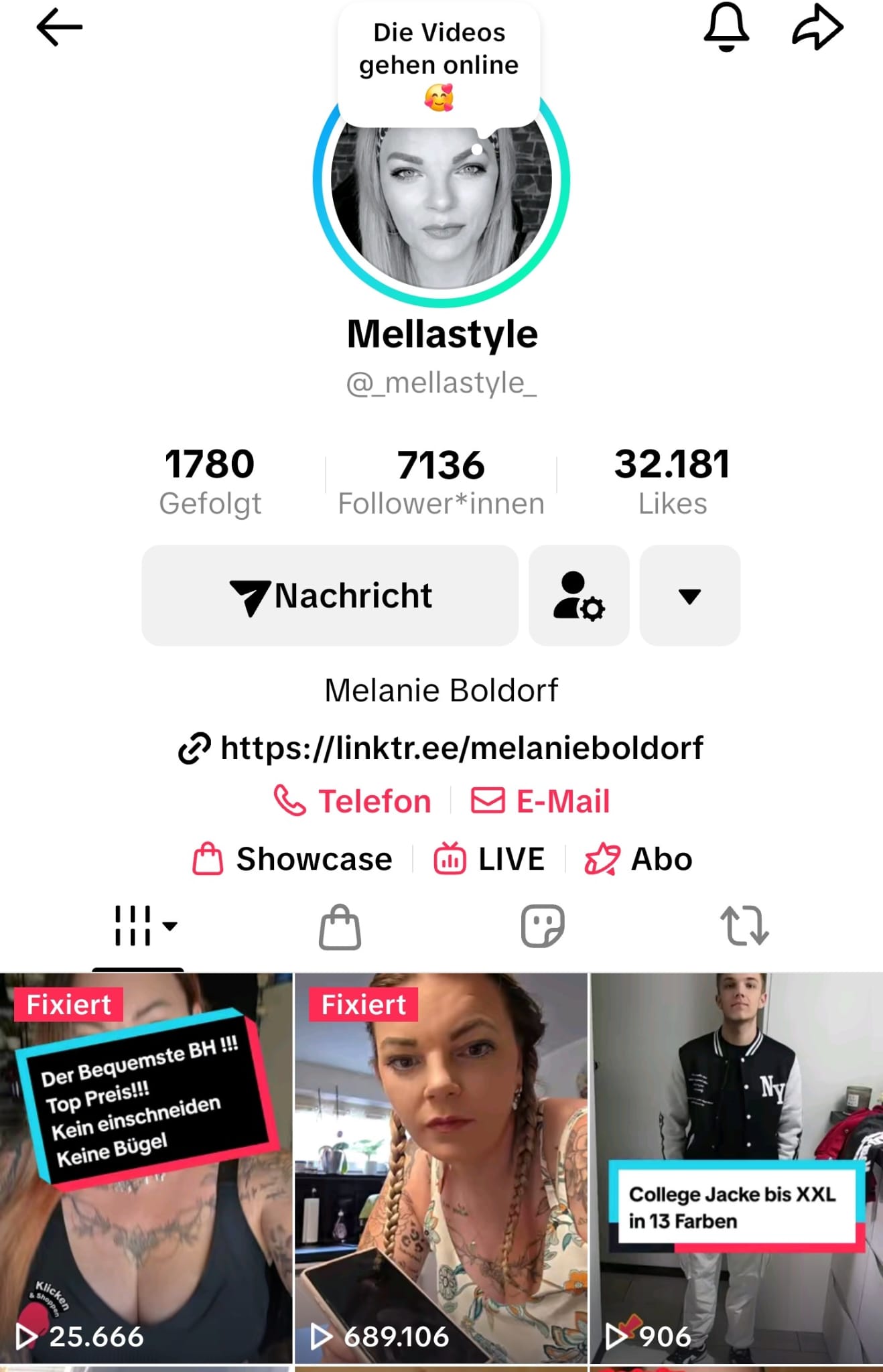This screenshot has width=883, height=1372.
Task: Send a Nachricht to Mellastyle
Action: (x=330, y=596)
